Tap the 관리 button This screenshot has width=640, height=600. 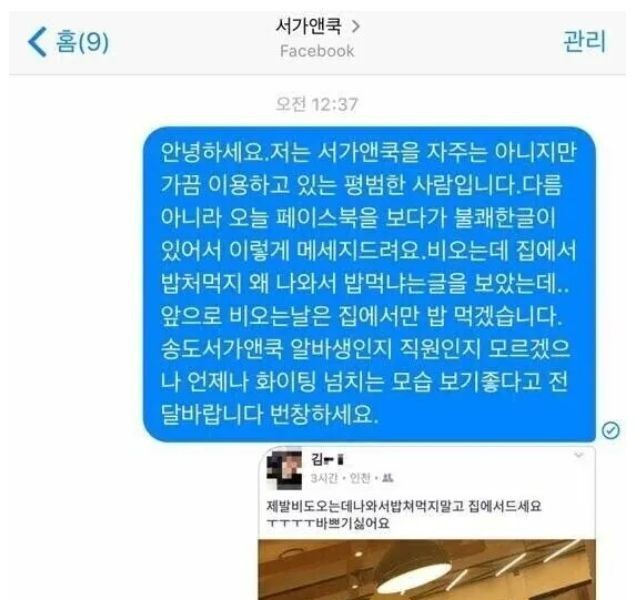tap(585, 41)
